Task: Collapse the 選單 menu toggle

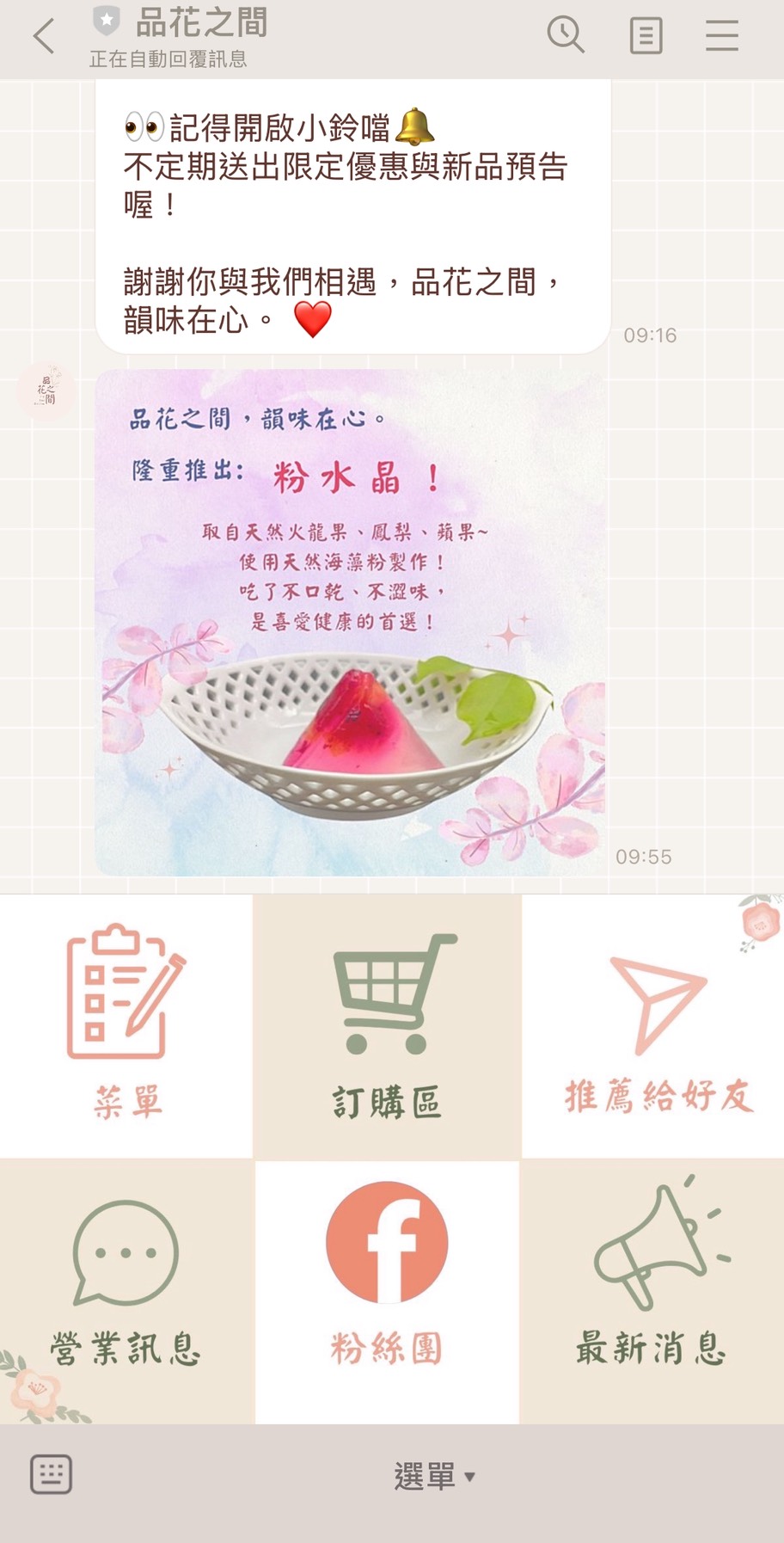Action: point(434,1476)
